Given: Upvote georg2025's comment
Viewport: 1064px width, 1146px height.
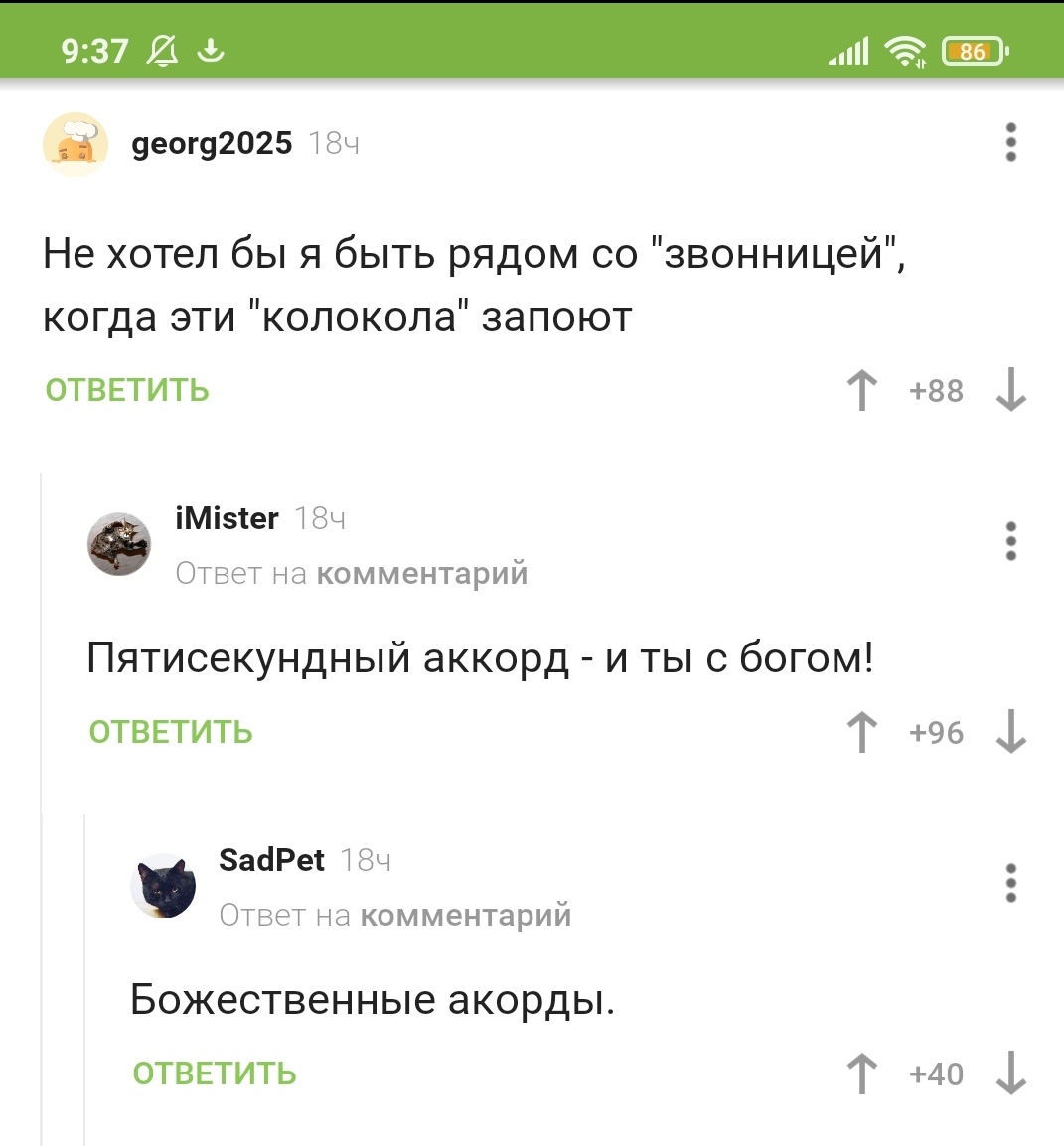Looking at the screenshot, I should coord(862,390).
